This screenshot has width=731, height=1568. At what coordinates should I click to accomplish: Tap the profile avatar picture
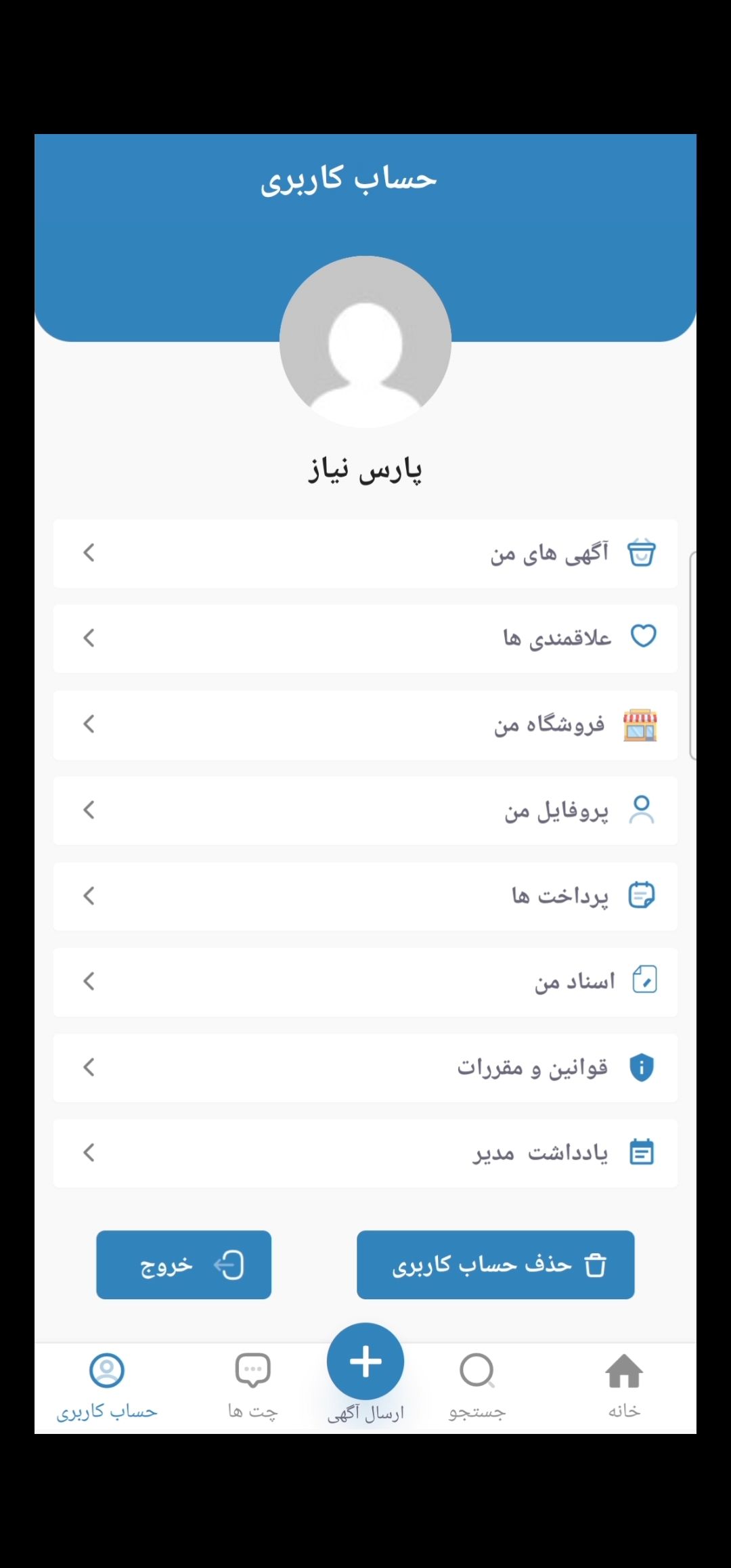point(365,342)
